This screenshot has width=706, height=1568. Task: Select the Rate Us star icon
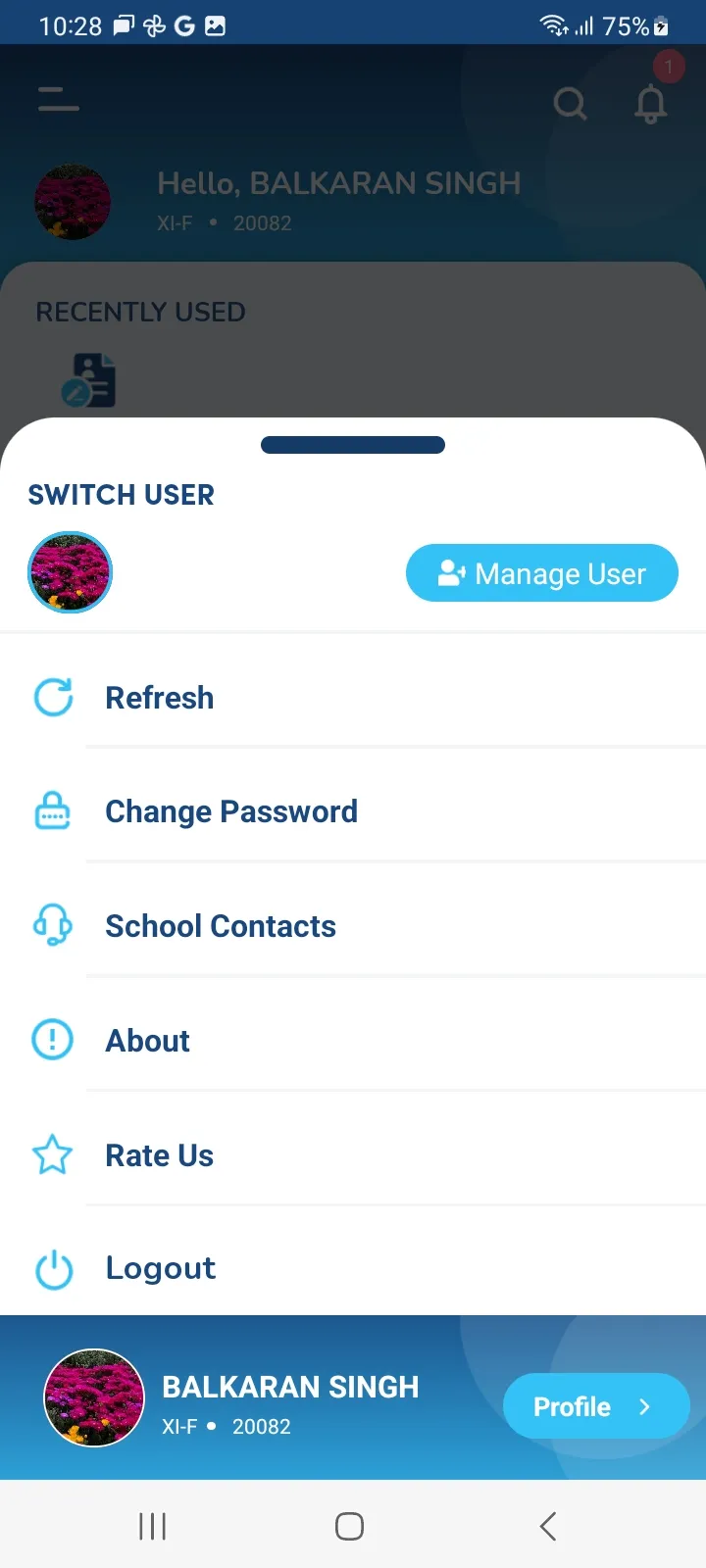click(52, 1154)
